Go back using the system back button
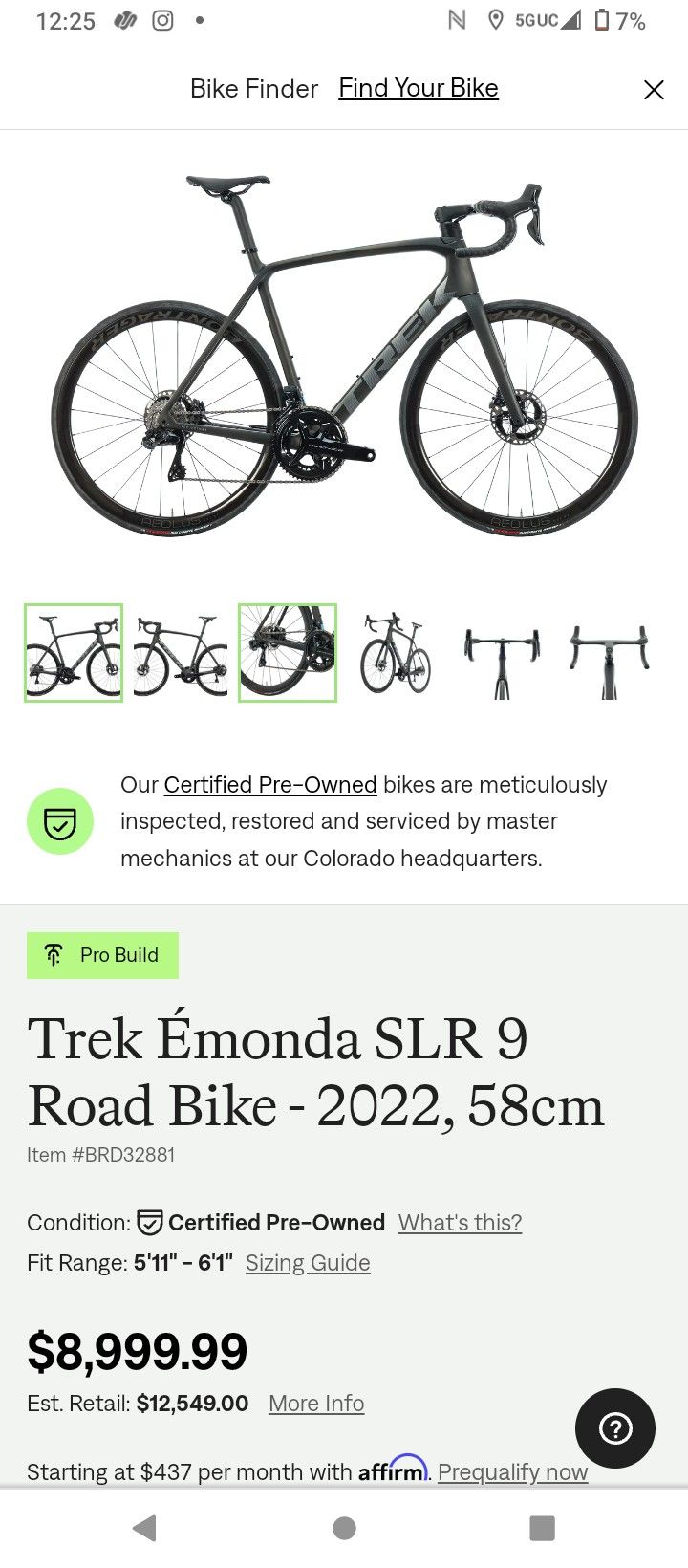The height and width of the screenshot is (1568, 688). (145, 1528)
